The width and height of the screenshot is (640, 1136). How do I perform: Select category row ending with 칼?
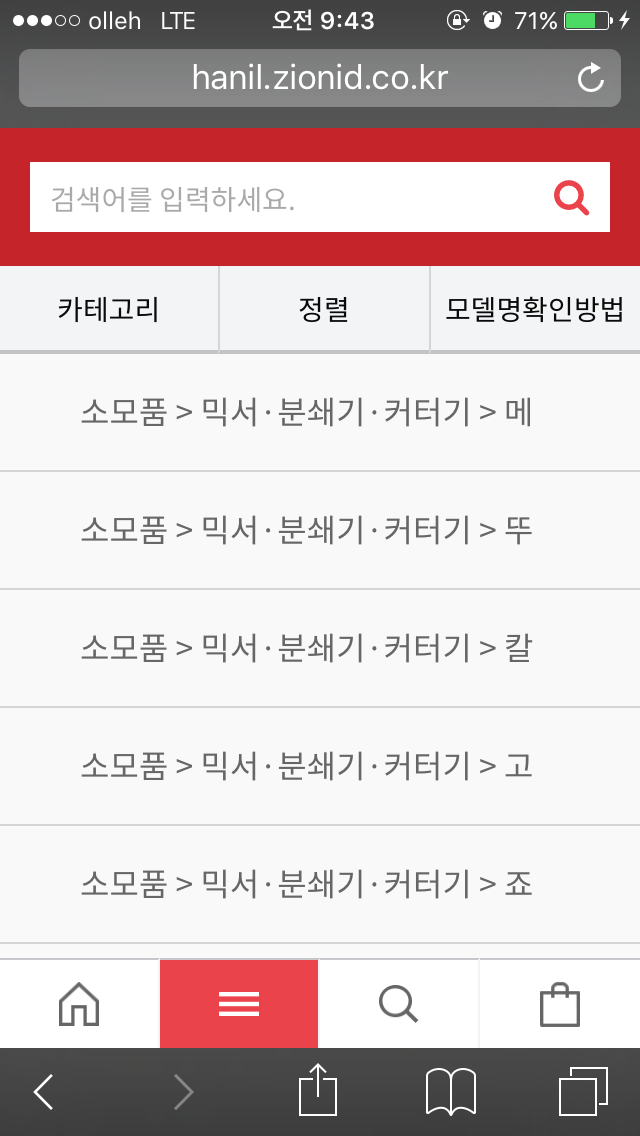coord(306,648)
